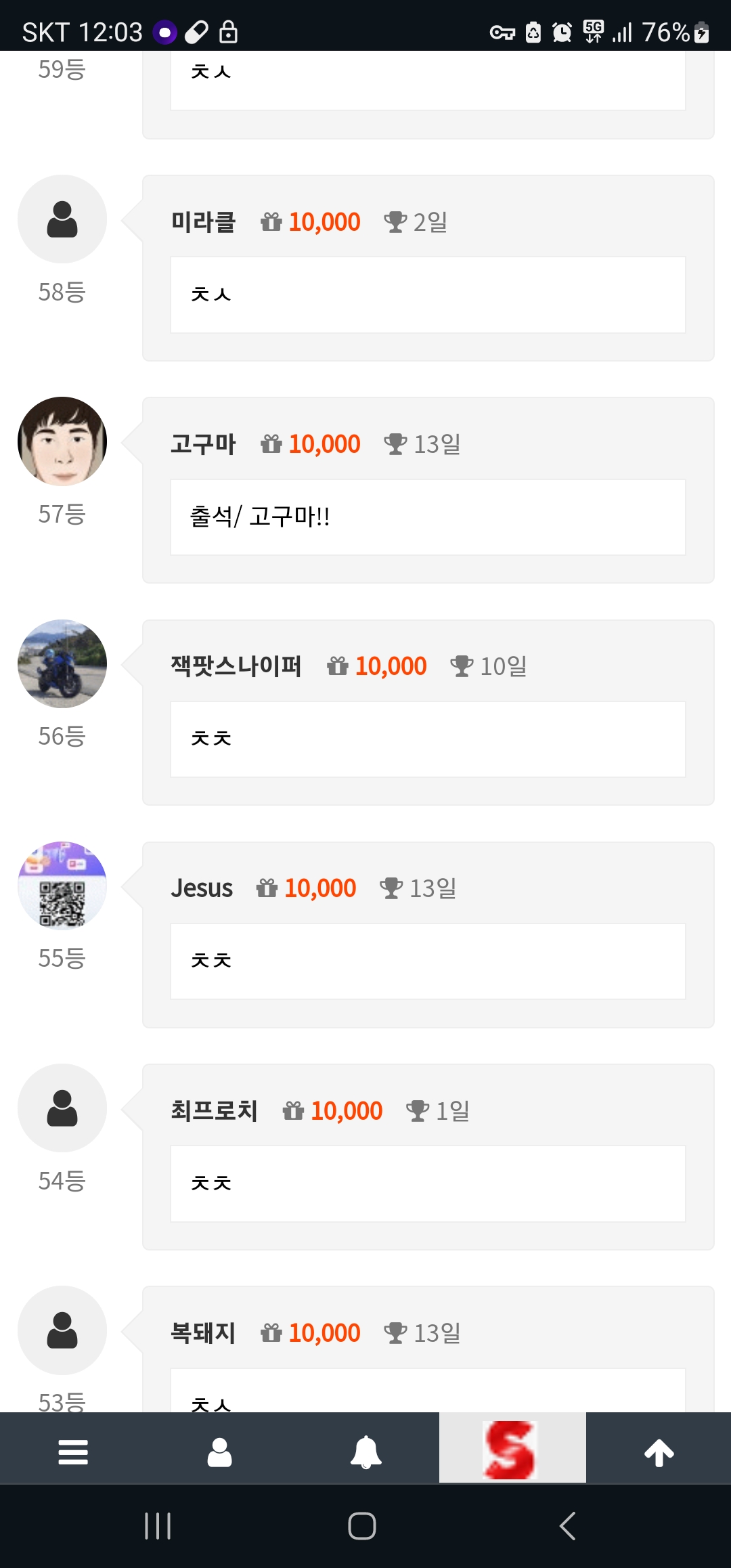The width and height of the screenshot is (731, 1568).
Task: Tap the username 복돼지
Action: [203, 1332]
